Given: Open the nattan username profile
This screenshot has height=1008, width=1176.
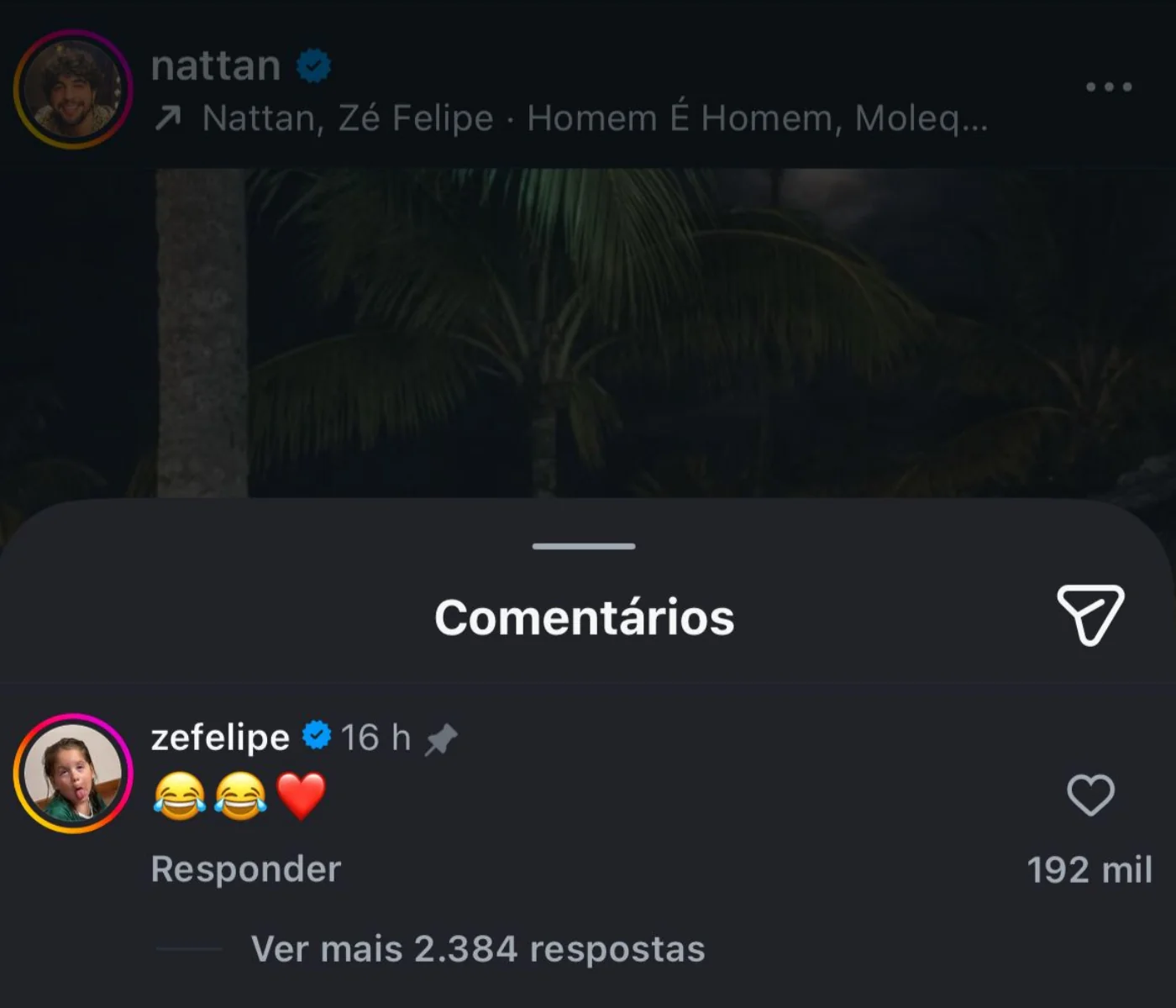Looking at the screenshot, I should click(x=215, y=65).
